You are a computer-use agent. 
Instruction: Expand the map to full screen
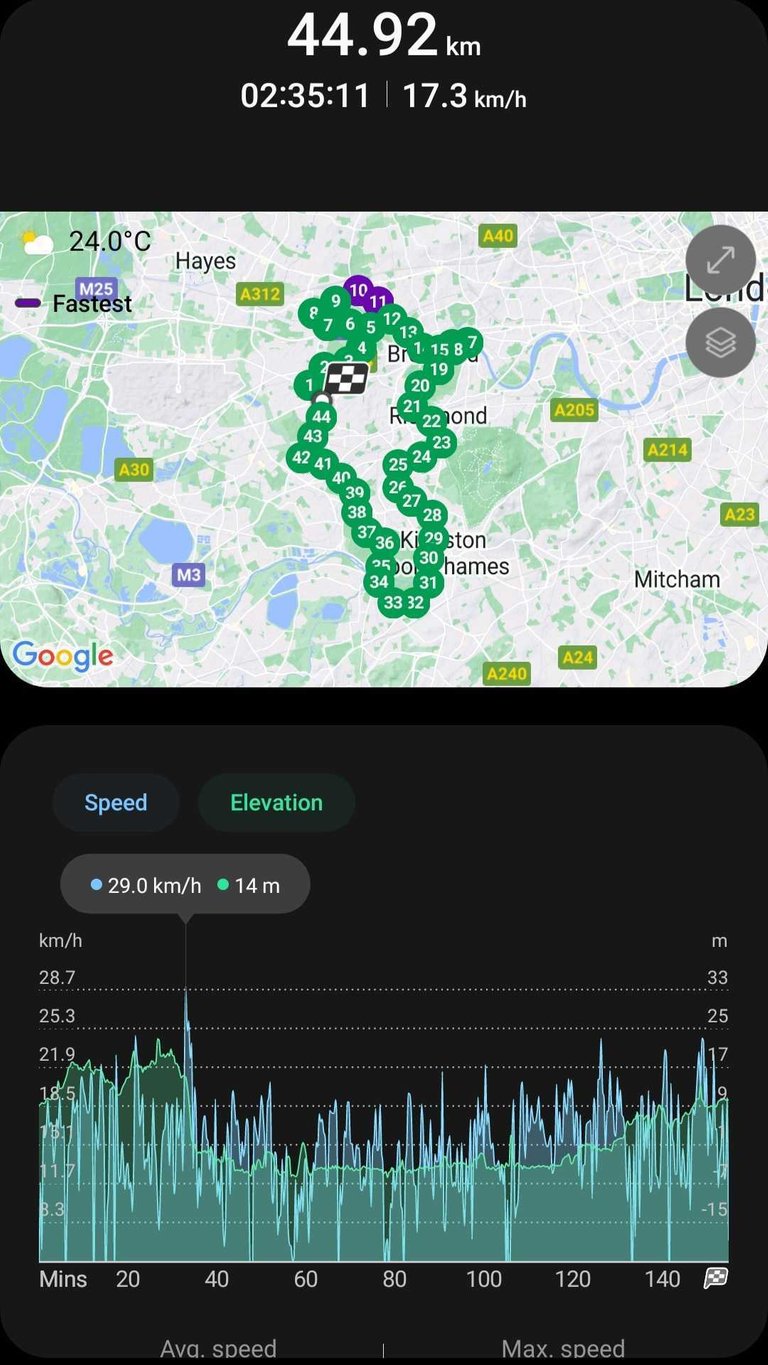(720, 260)
